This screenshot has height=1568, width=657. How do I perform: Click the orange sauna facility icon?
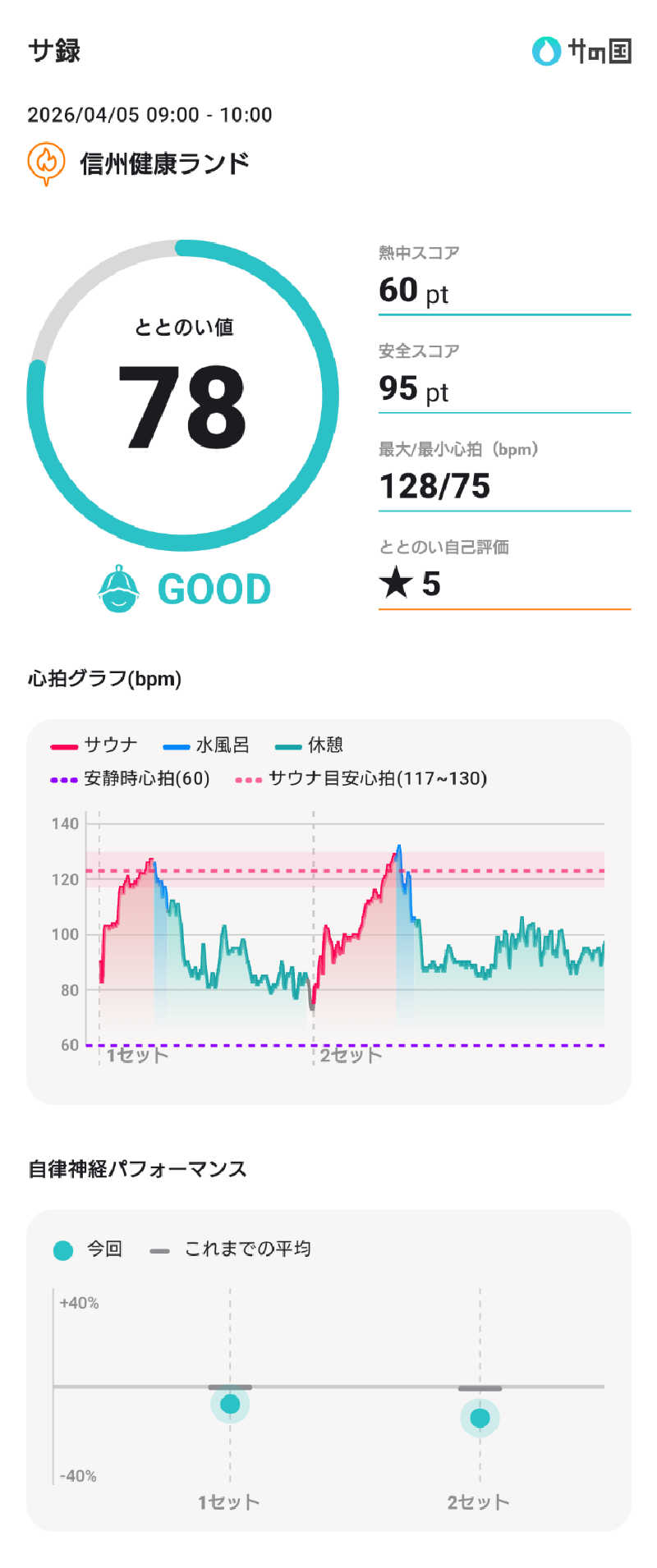45,163
